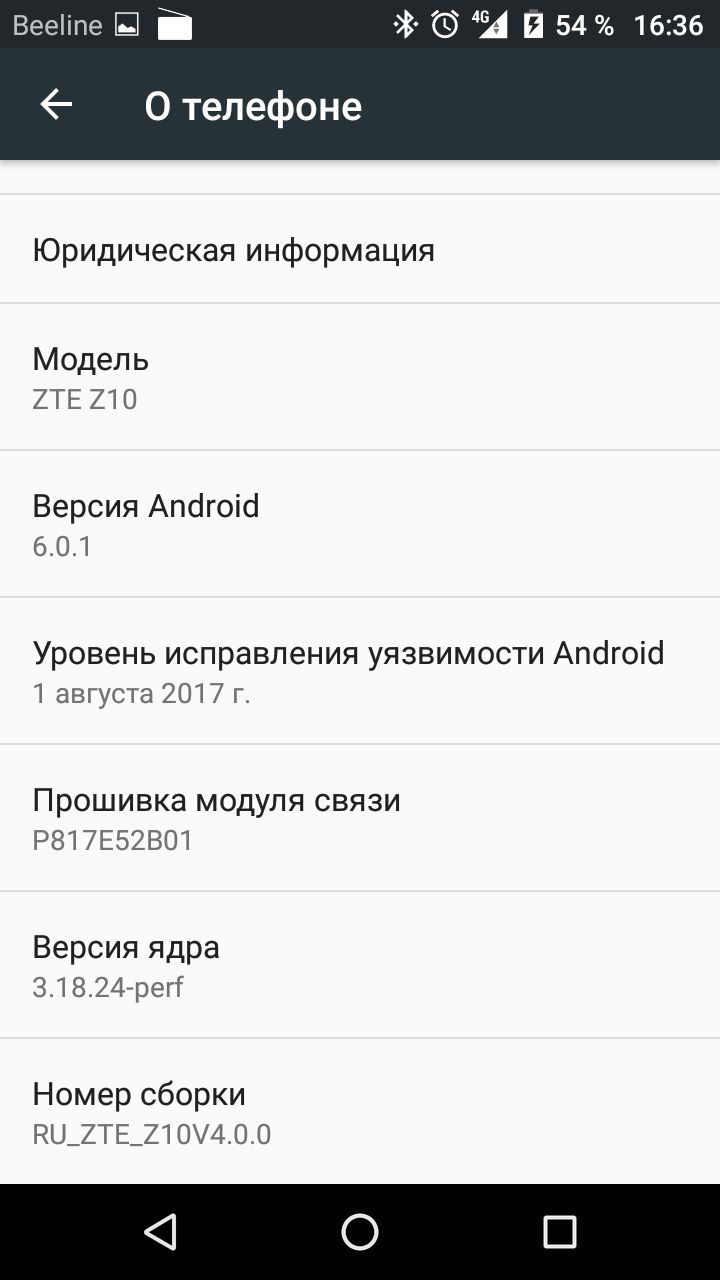The height and width of the screenshot is (1280, 720).
Task: Go to the home screen via system home button
Action: click(x=360, y=1232)
